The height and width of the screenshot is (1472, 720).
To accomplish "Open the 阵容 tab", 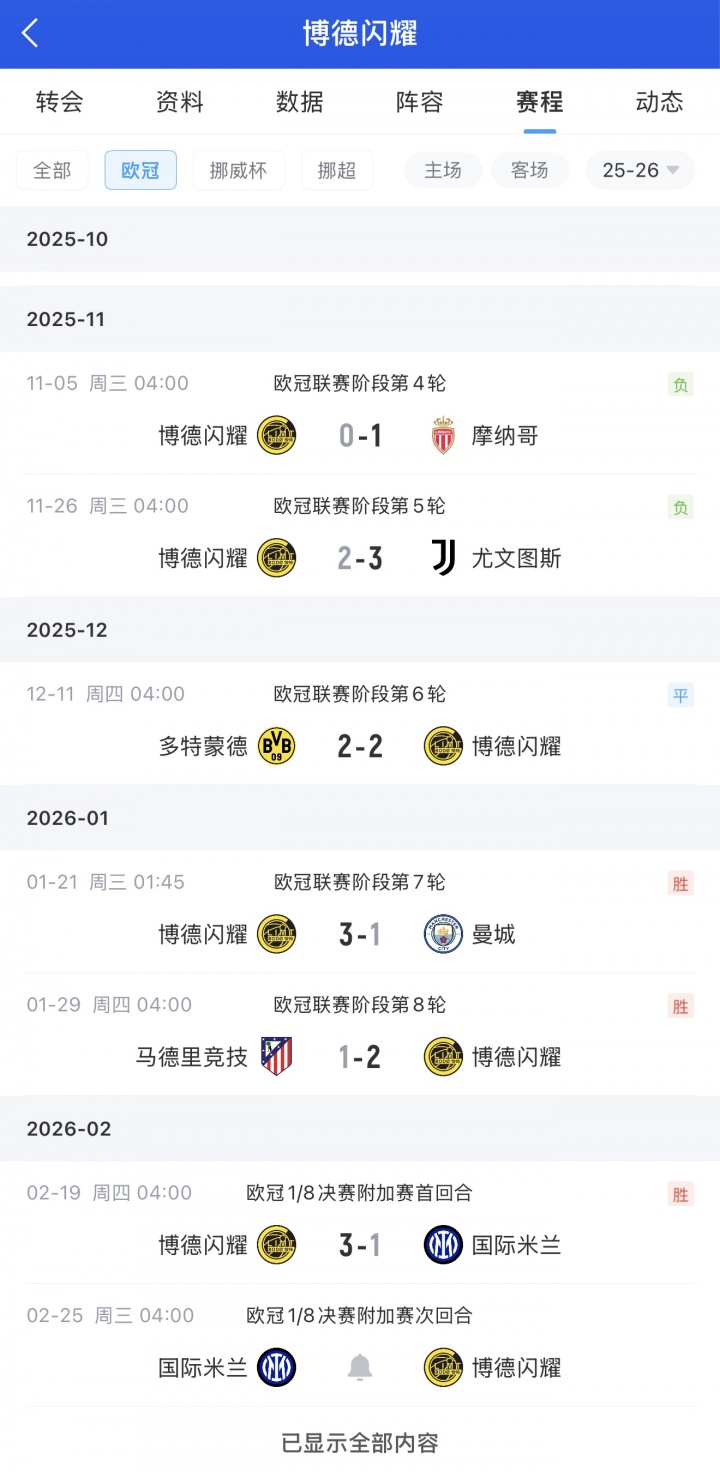I will click(x=420, y=101).
